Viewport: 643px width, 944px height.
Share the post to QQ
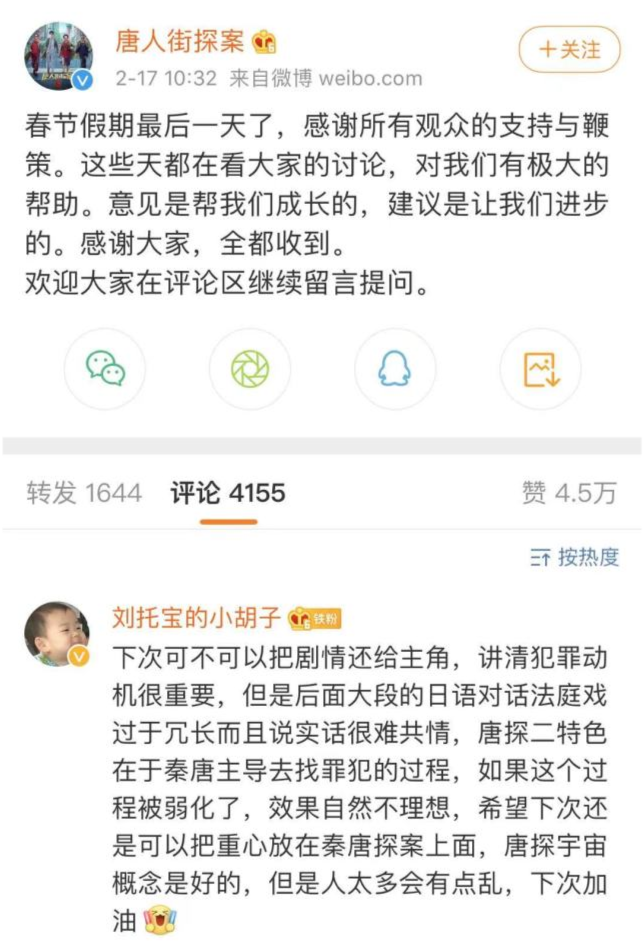pyautogui.click(x=394, y=369)
